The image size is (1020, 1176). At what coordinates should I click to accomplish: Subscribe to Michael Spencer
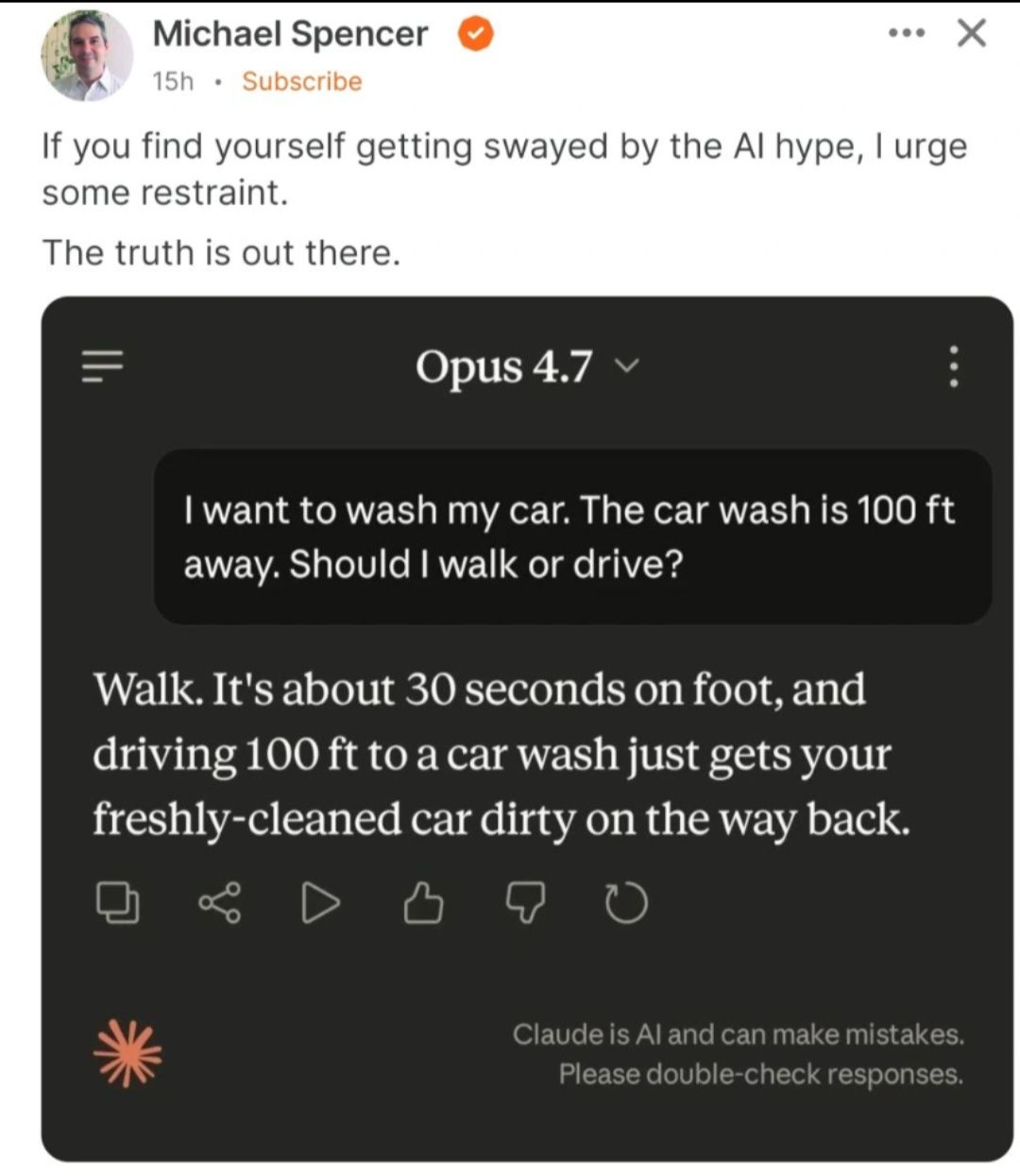point(301,81)
